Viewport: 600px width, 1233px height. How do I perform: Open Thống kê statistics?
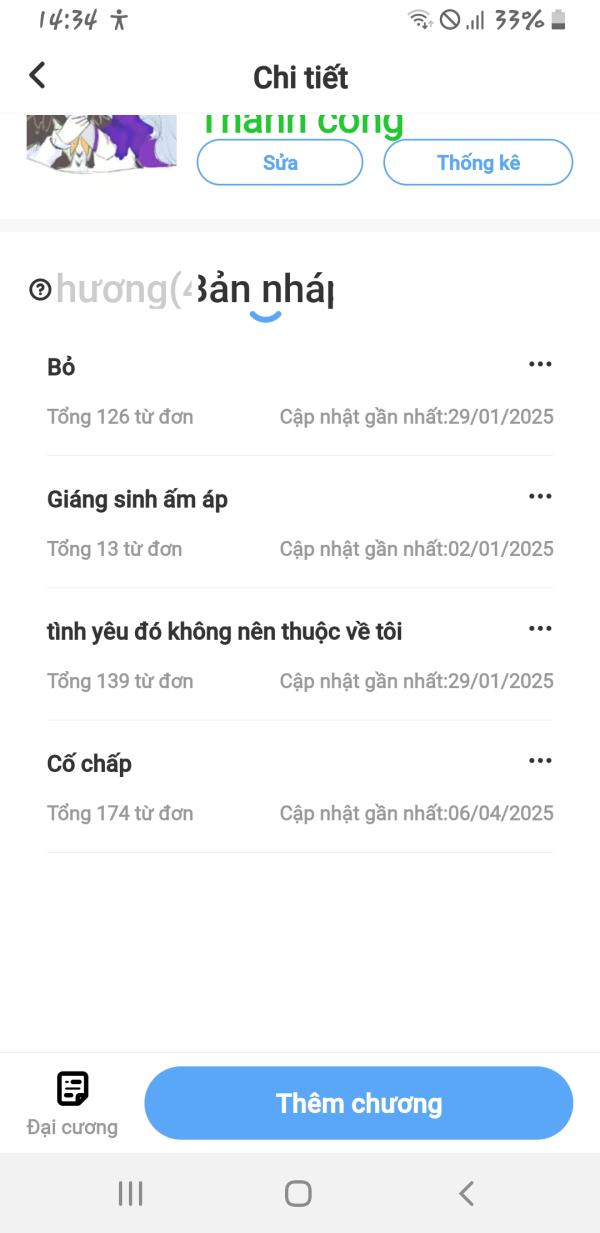478,163
